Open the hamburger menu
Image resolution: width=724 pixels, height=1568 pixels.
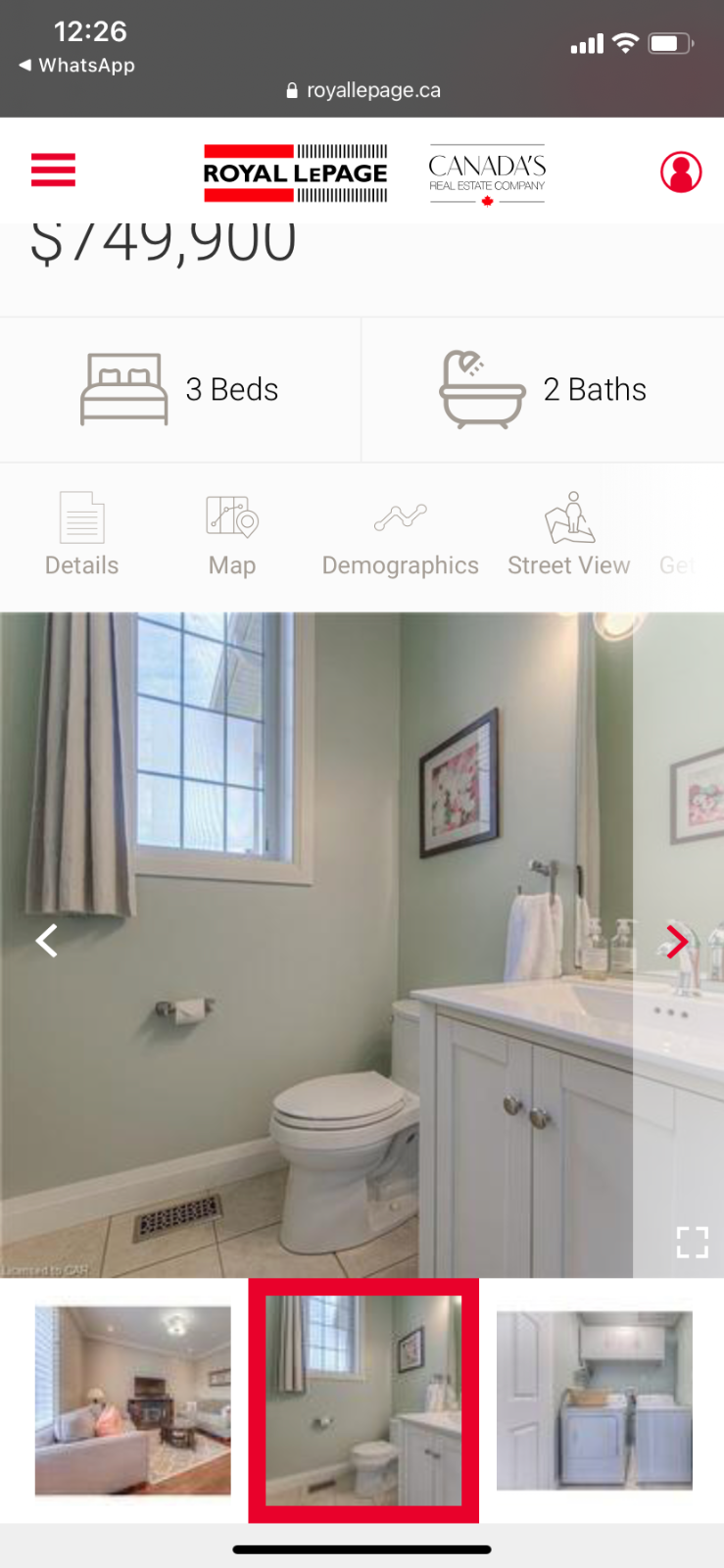click(53, 170)
